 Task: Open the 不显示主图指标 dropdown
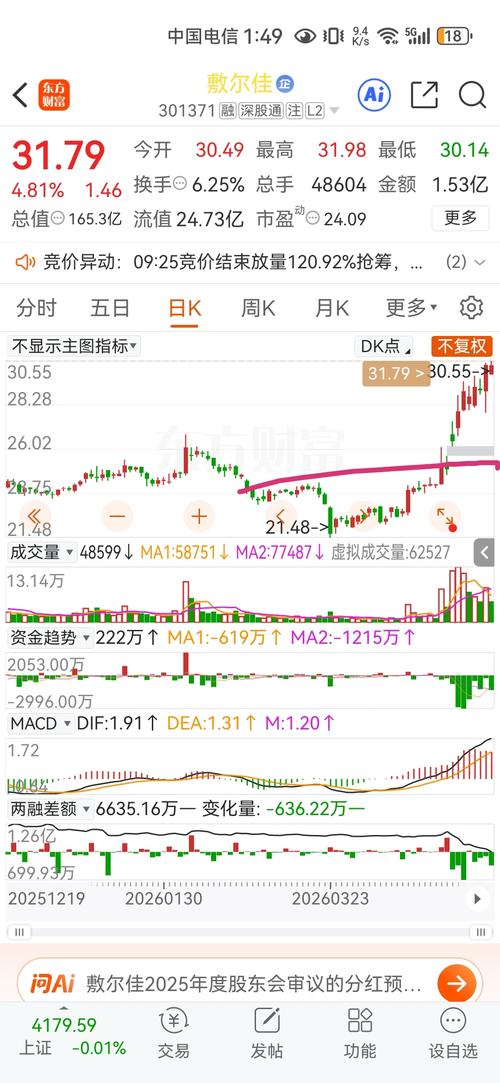(x=74, y=346)
